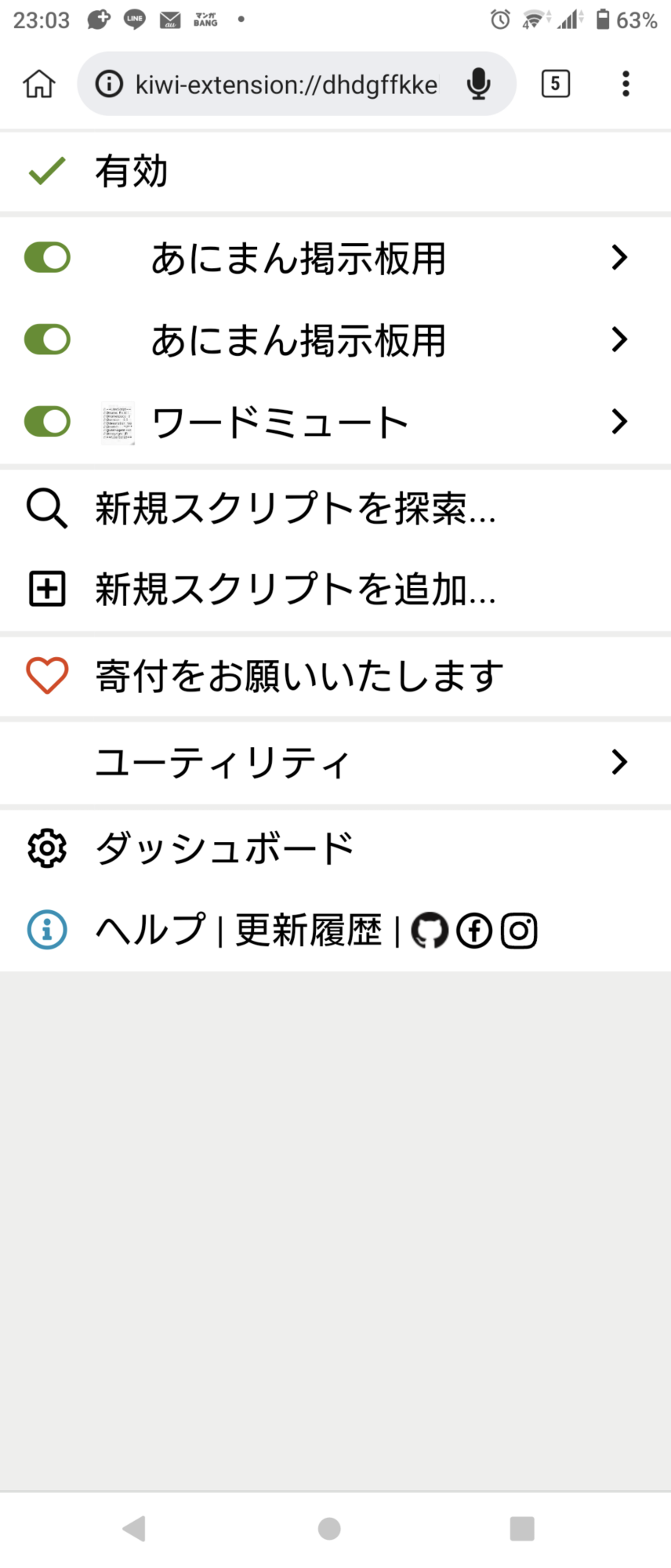Disable the ワードミュート script toggle

(x=47, y=422)
